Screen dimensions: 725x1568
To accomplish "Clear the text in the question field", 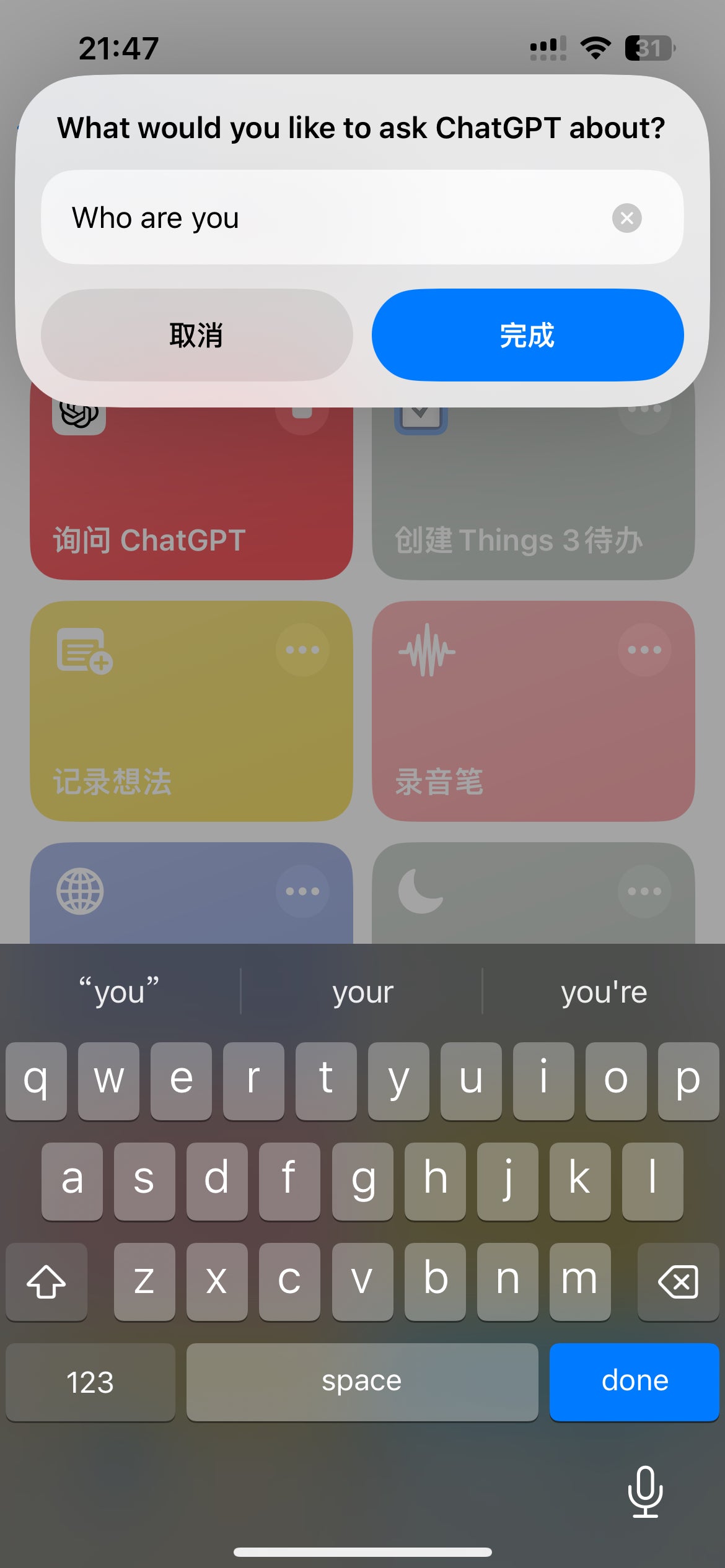I will tap(626, 218).
